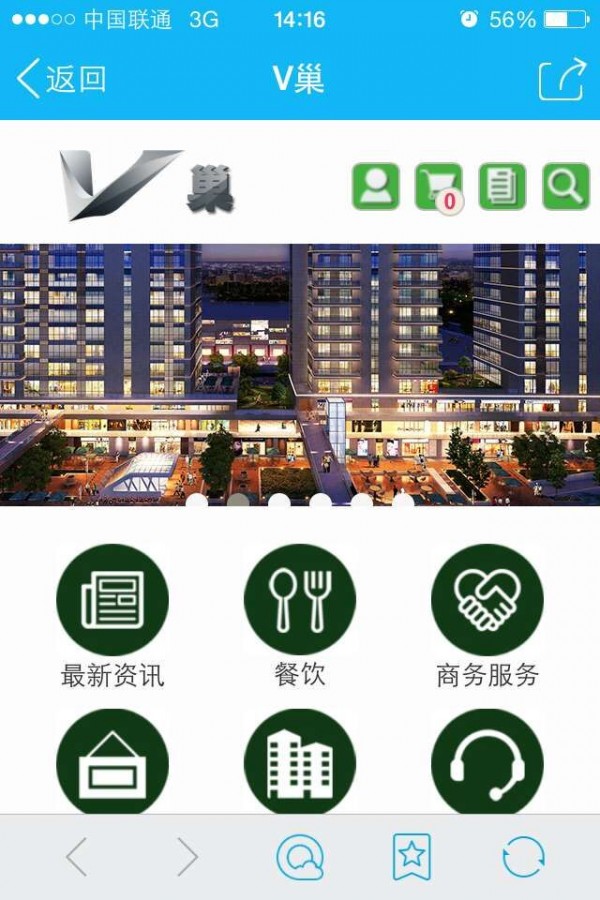
Task: Open the green search icon
Action: (x=566, y=186)
